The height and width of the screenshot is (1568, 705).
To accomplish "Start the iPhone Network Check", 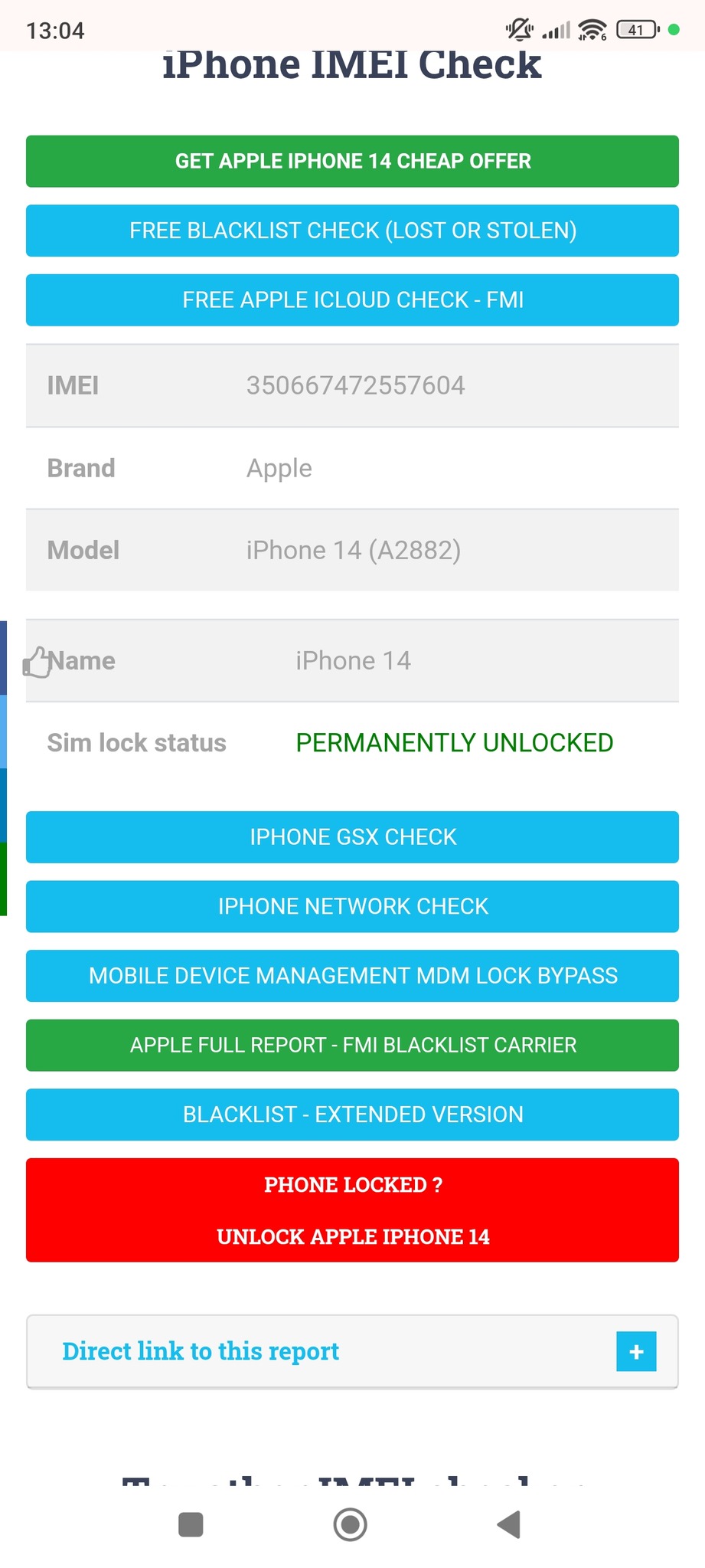I will [x=352, y=906].
